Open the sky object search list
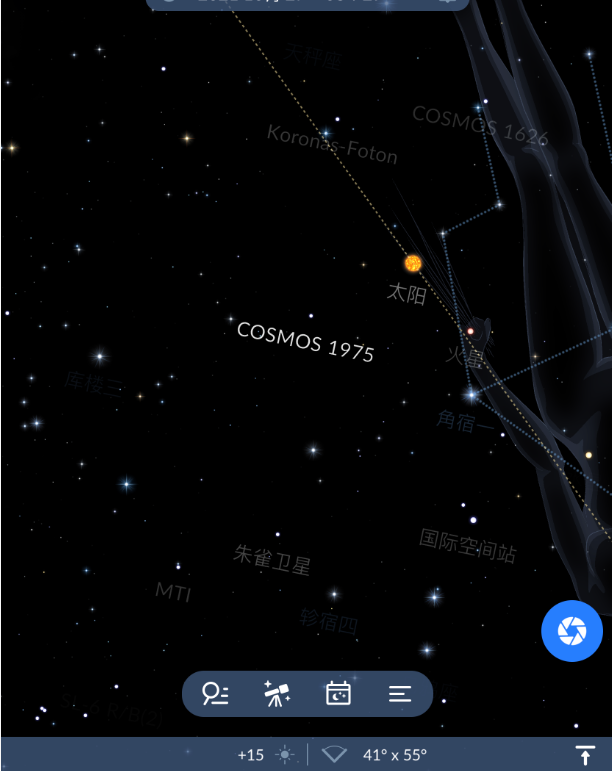The height and width of the screenshot is (771, 612). point(215,693)
